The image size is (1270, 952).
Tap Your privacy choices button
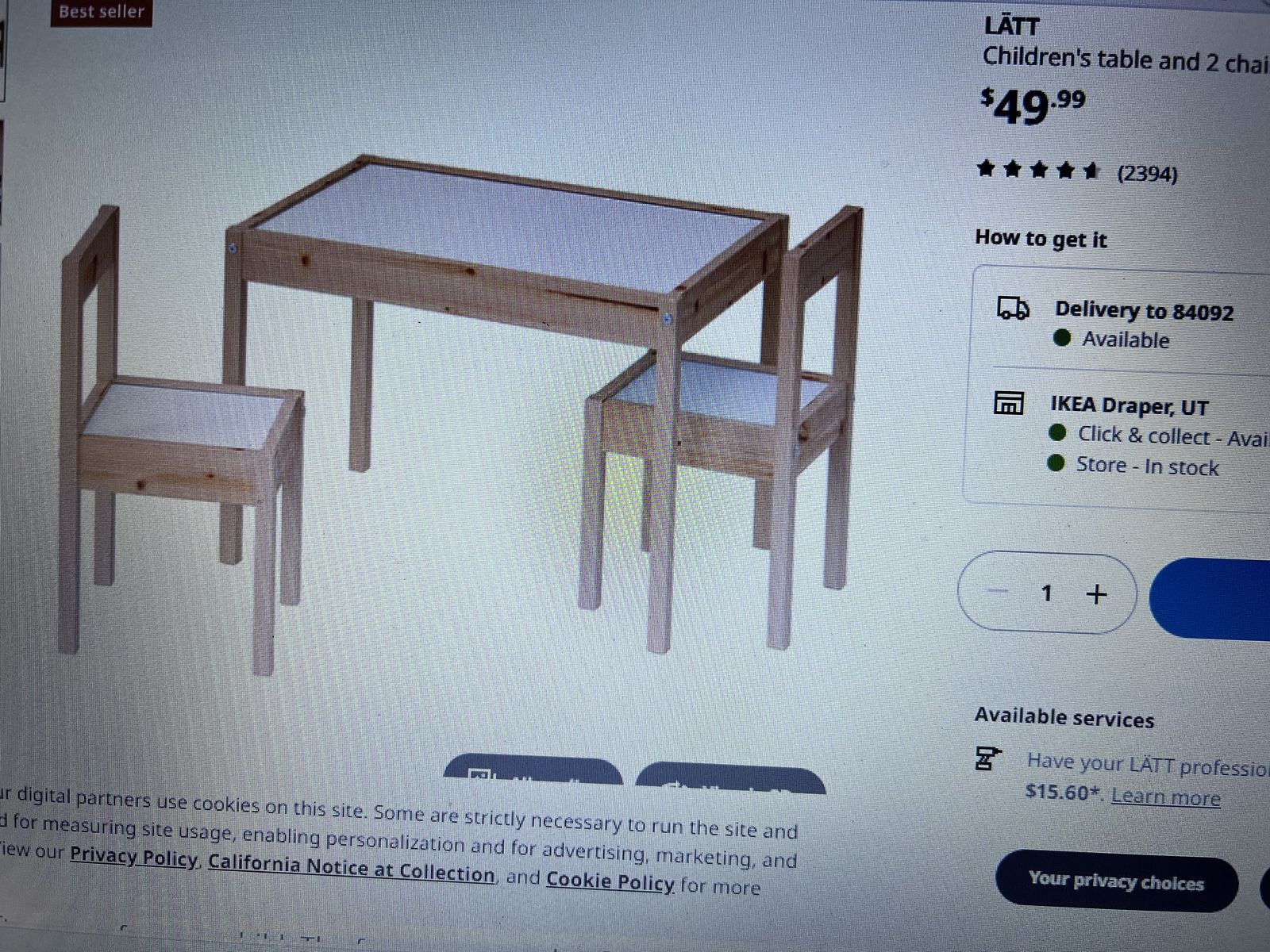[x=1115, y=881]
